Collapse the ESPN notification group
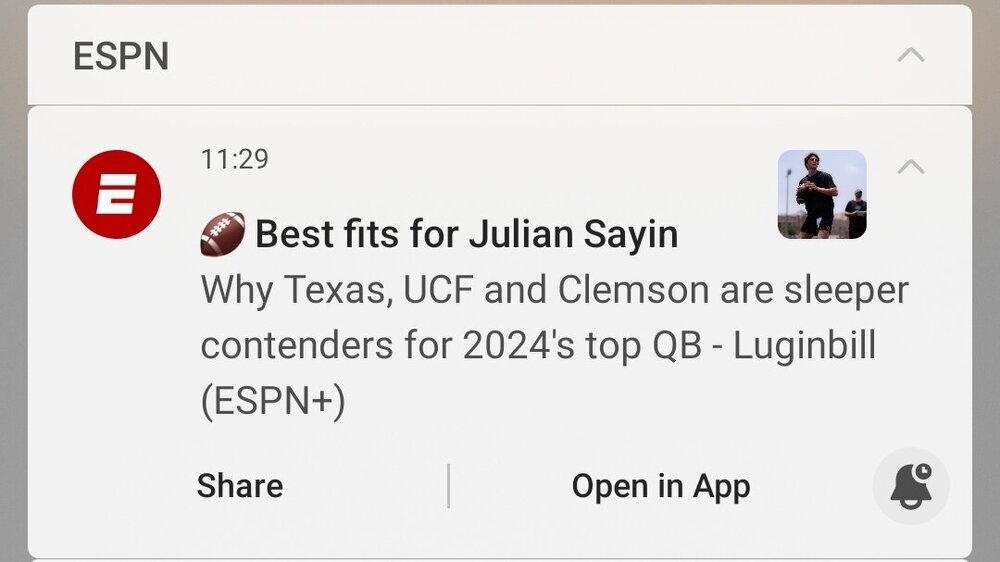The width and height of the screenshot is (1000, 562). point(910,55)
